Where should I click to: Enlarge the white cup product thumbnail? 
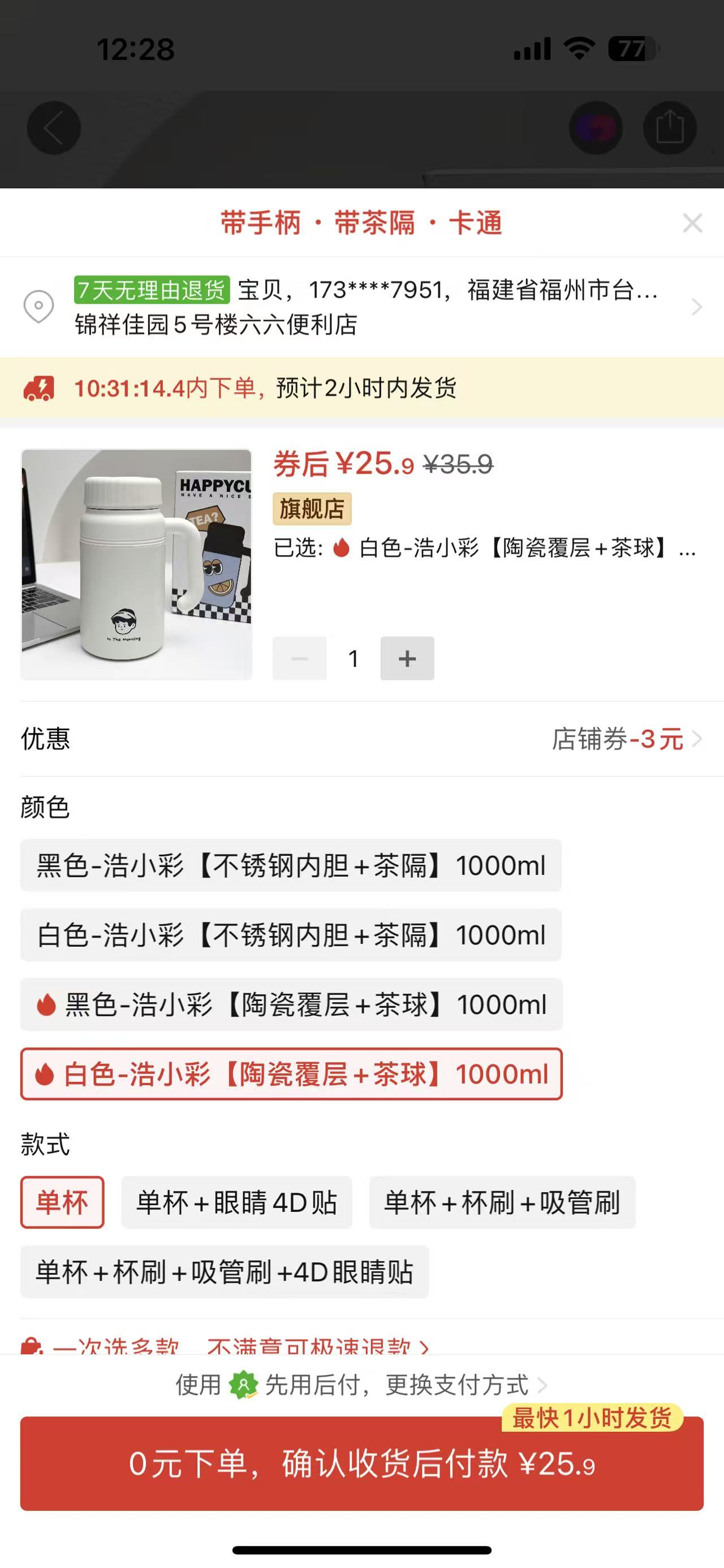tap(136, 564)
